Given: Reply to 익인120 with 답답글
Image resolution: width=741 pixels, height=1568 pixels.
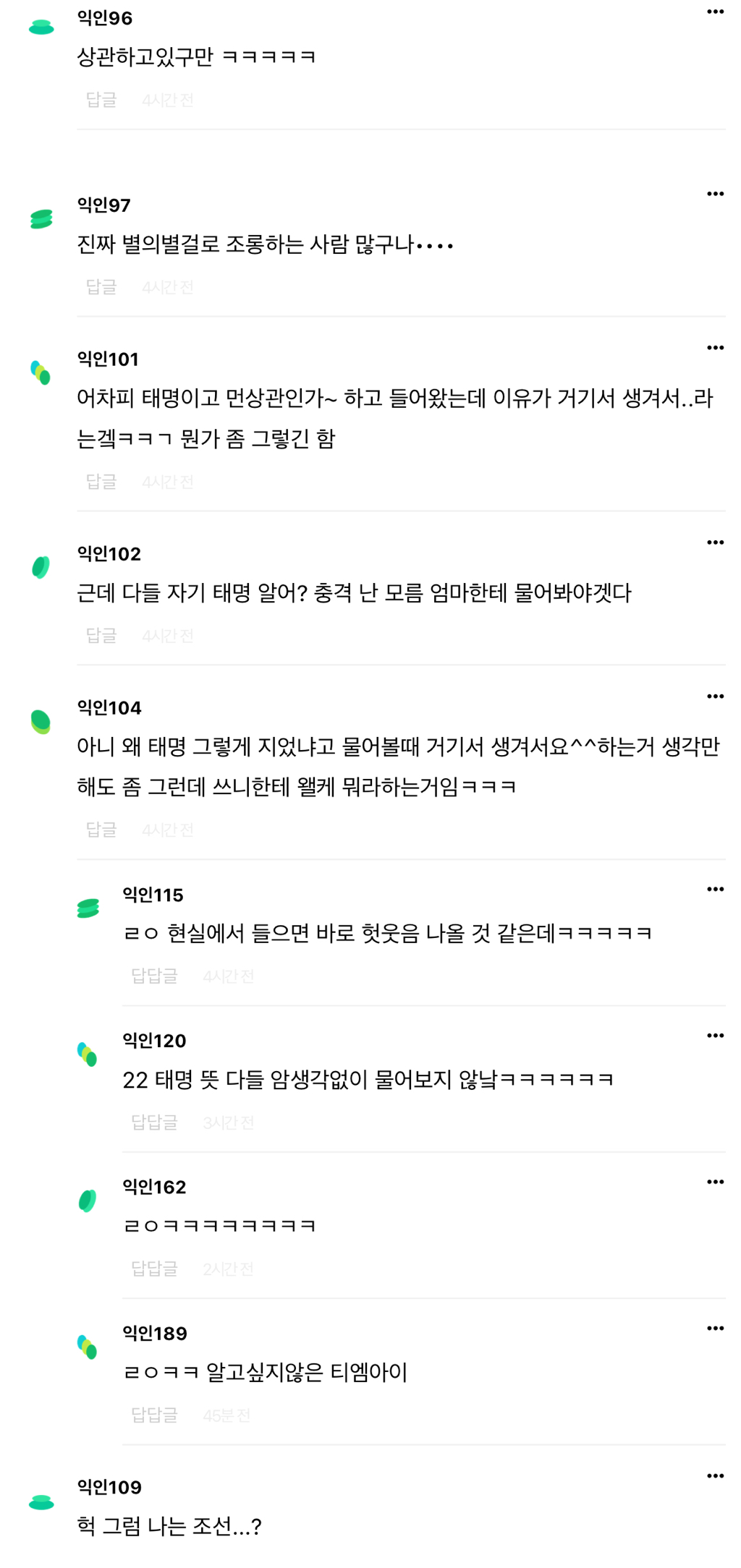Looking at the screenshot, I should pos(154,1122).
